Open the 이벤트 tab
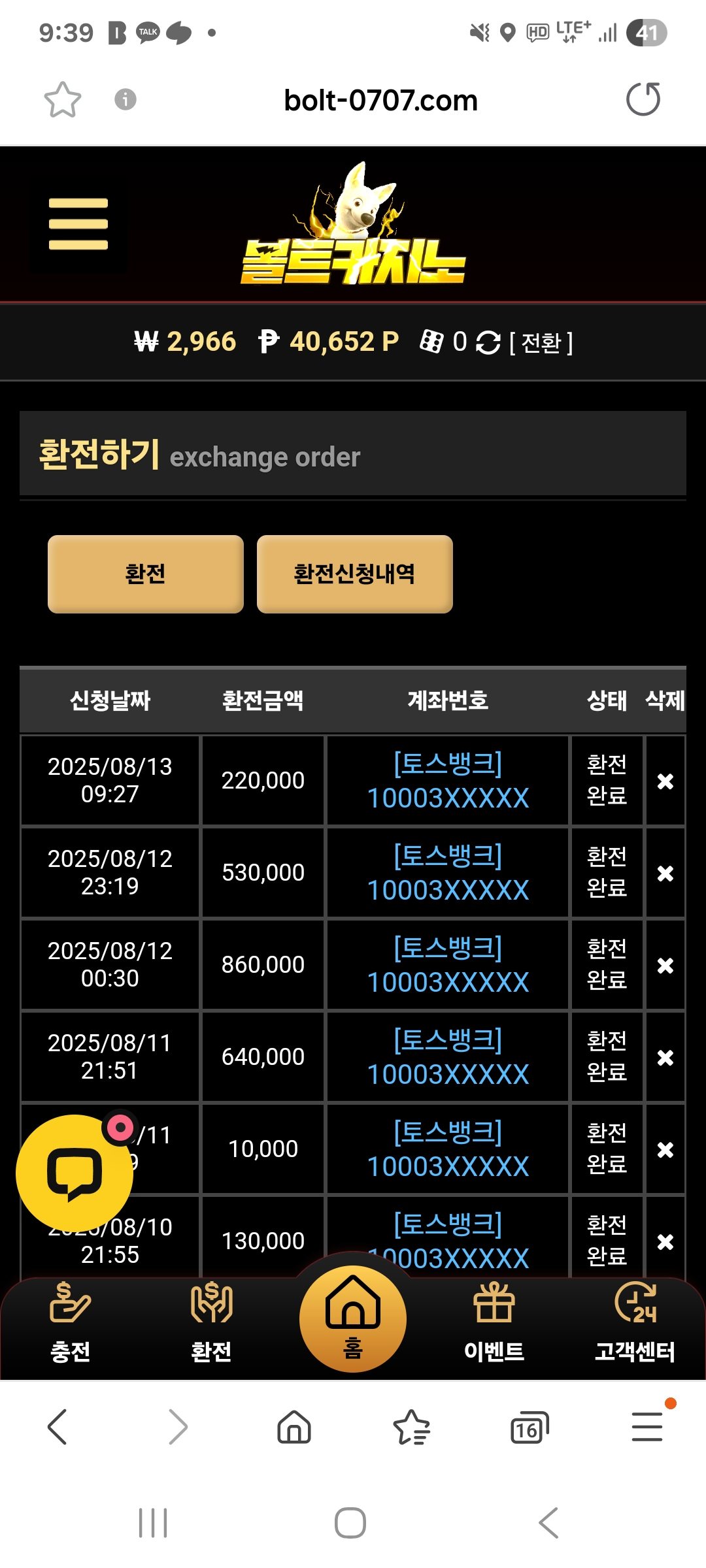 tap(494, 1322)
